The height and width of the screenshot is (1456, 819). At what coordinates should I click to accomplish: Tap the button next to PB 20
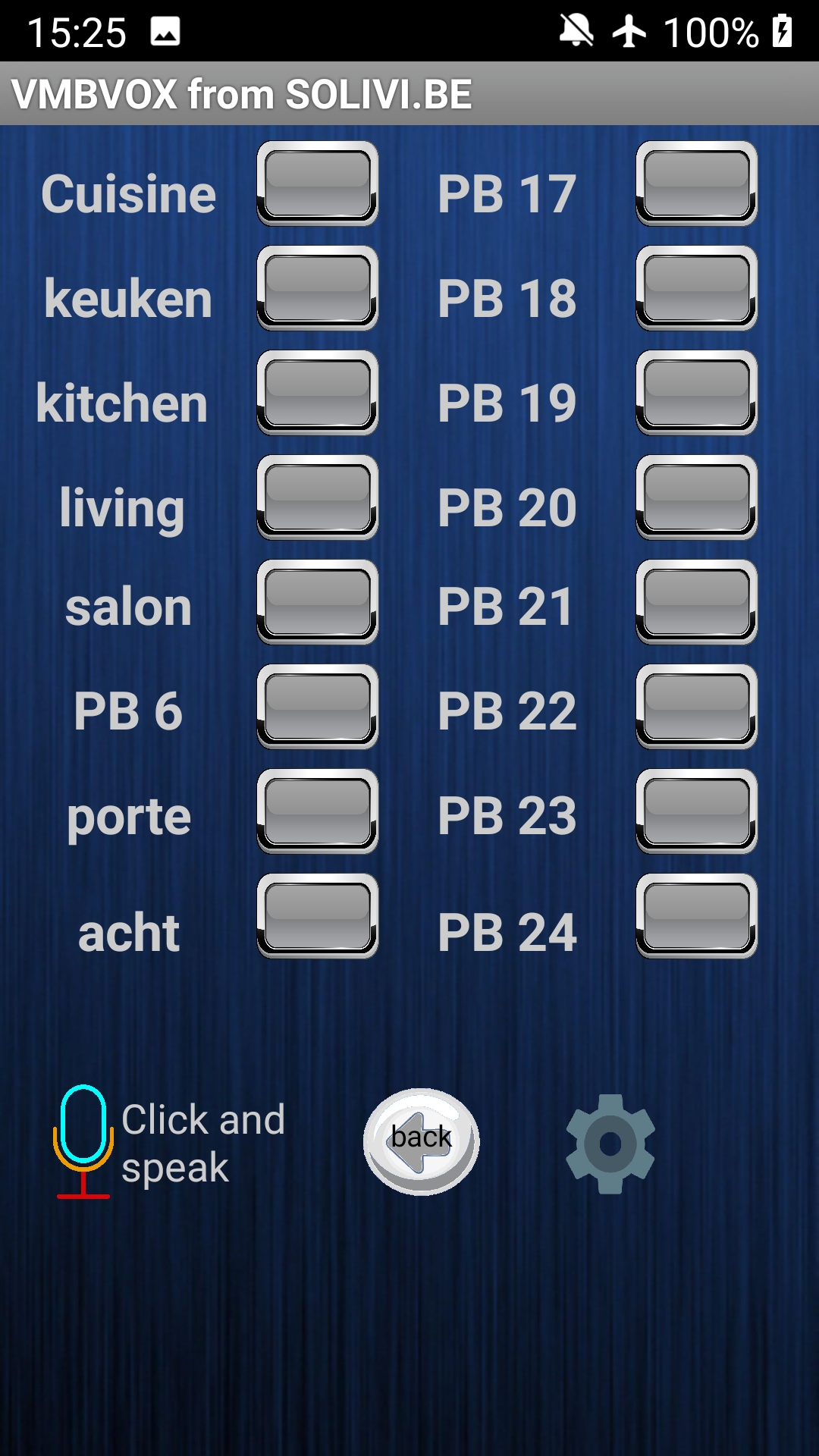697,497
